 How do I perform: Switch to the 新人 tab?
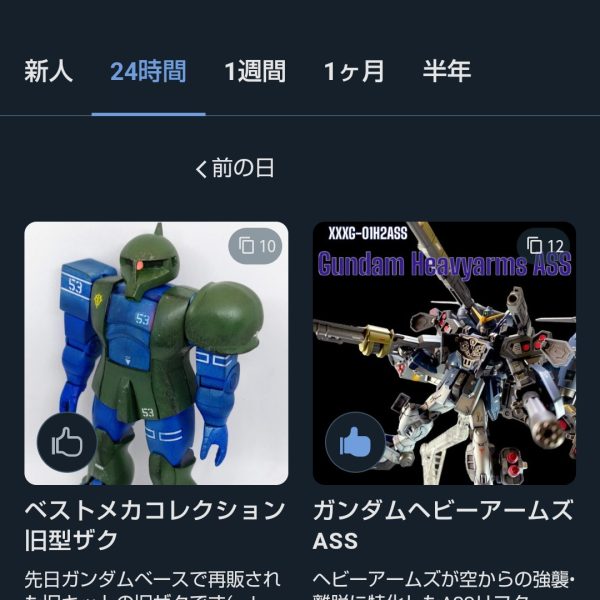click(x=49, y=72)
